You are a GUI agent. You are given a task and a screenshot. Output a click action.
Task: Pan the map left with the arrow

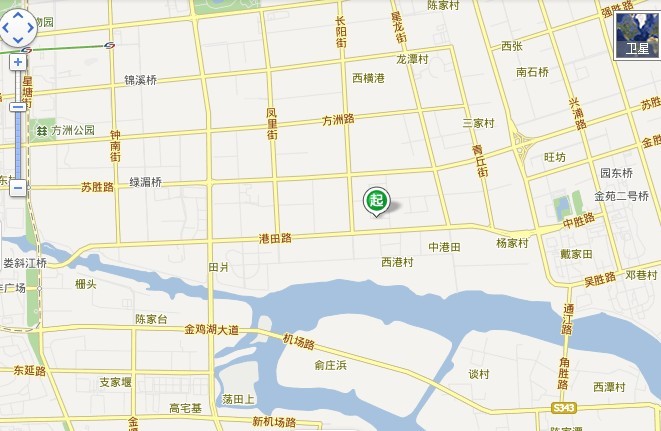6,26
